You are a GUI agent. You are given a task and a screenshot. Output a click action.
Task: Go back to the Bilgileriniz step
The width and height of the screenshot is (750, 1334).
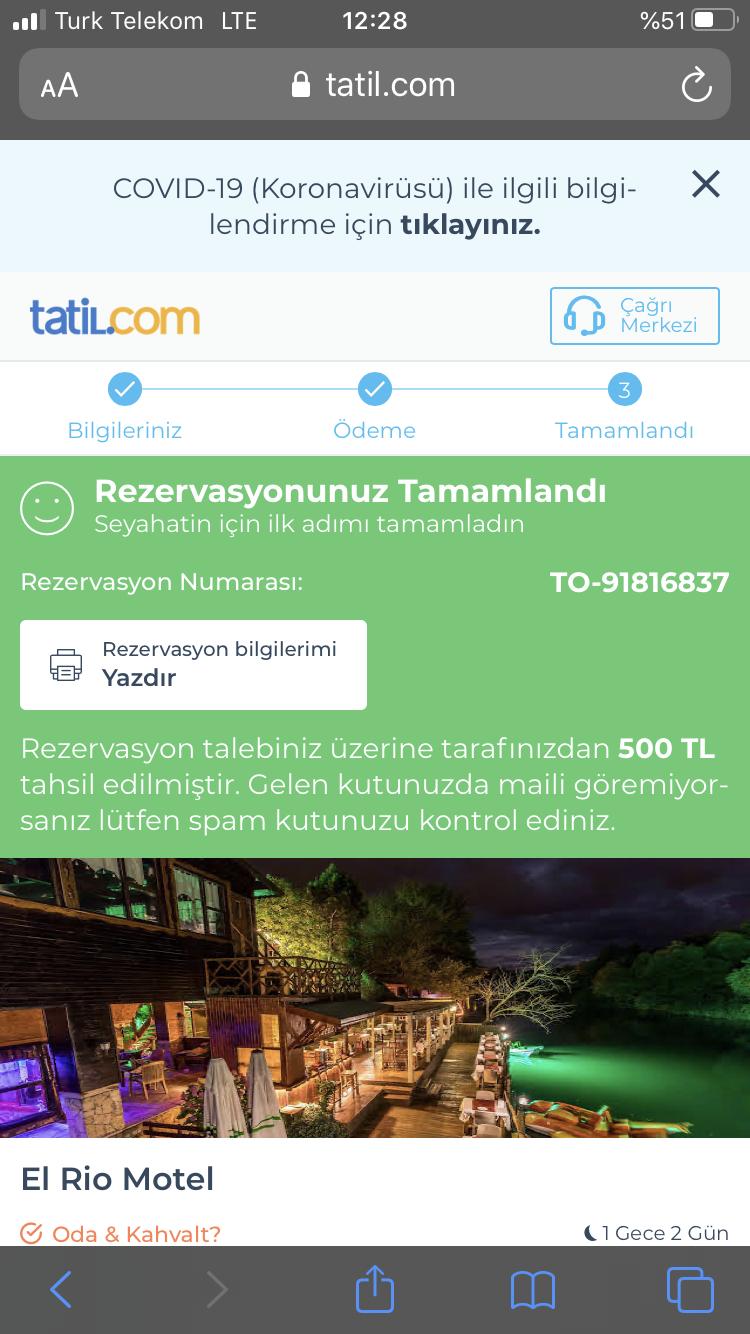(x=125, y=408)
